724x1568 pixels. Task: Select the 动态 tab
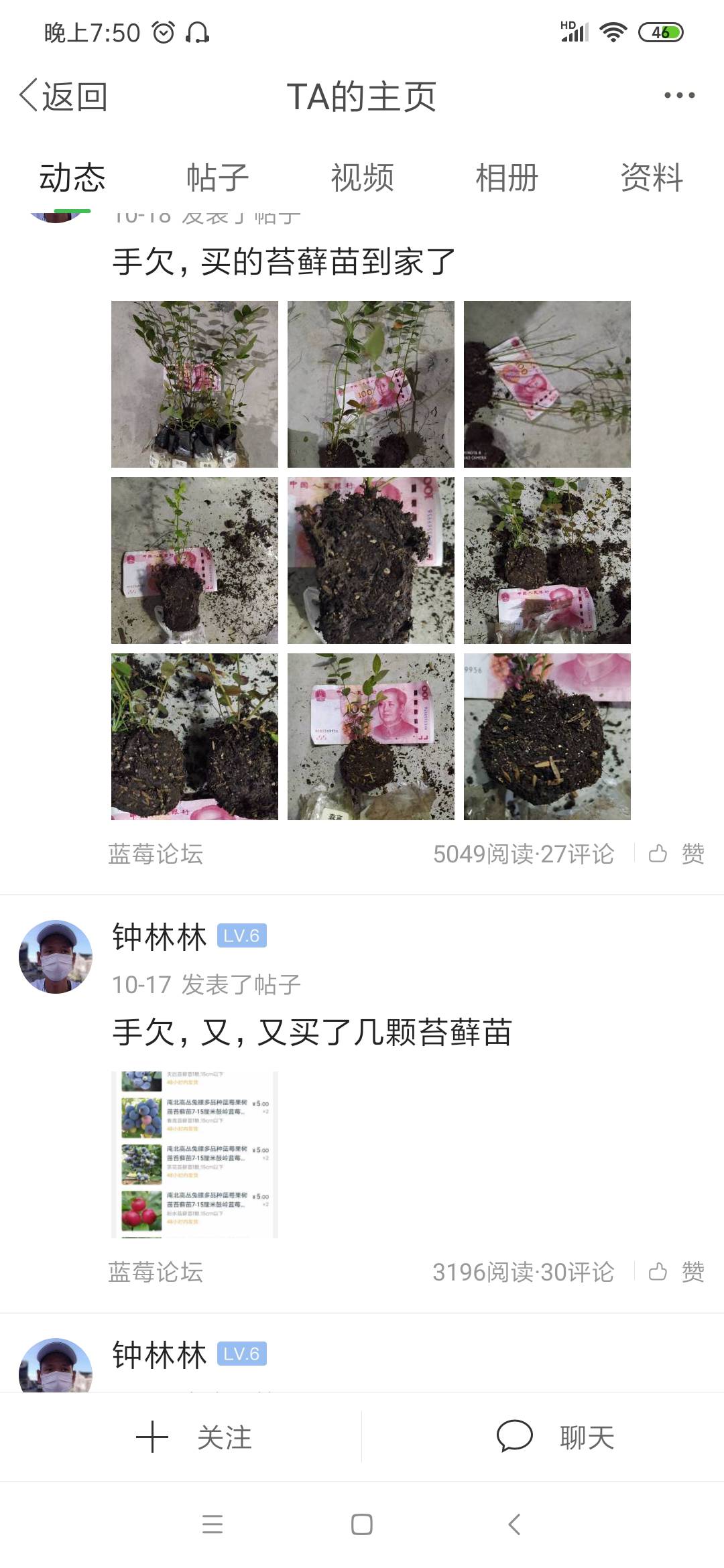[72, 178]
